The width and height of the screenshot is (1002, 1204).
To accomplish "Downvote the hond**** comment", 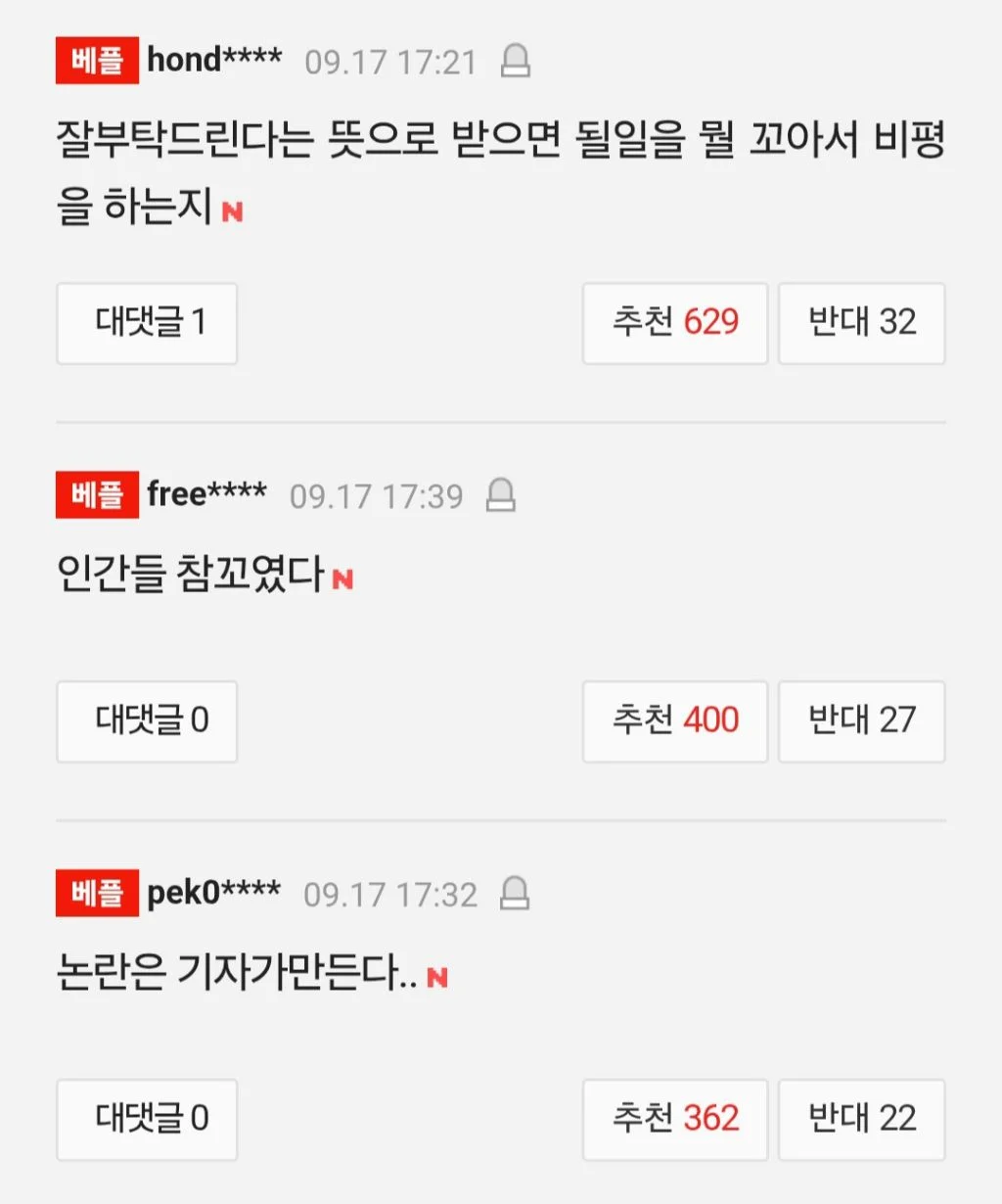I will pyautogui.click(x=862, y=324).
